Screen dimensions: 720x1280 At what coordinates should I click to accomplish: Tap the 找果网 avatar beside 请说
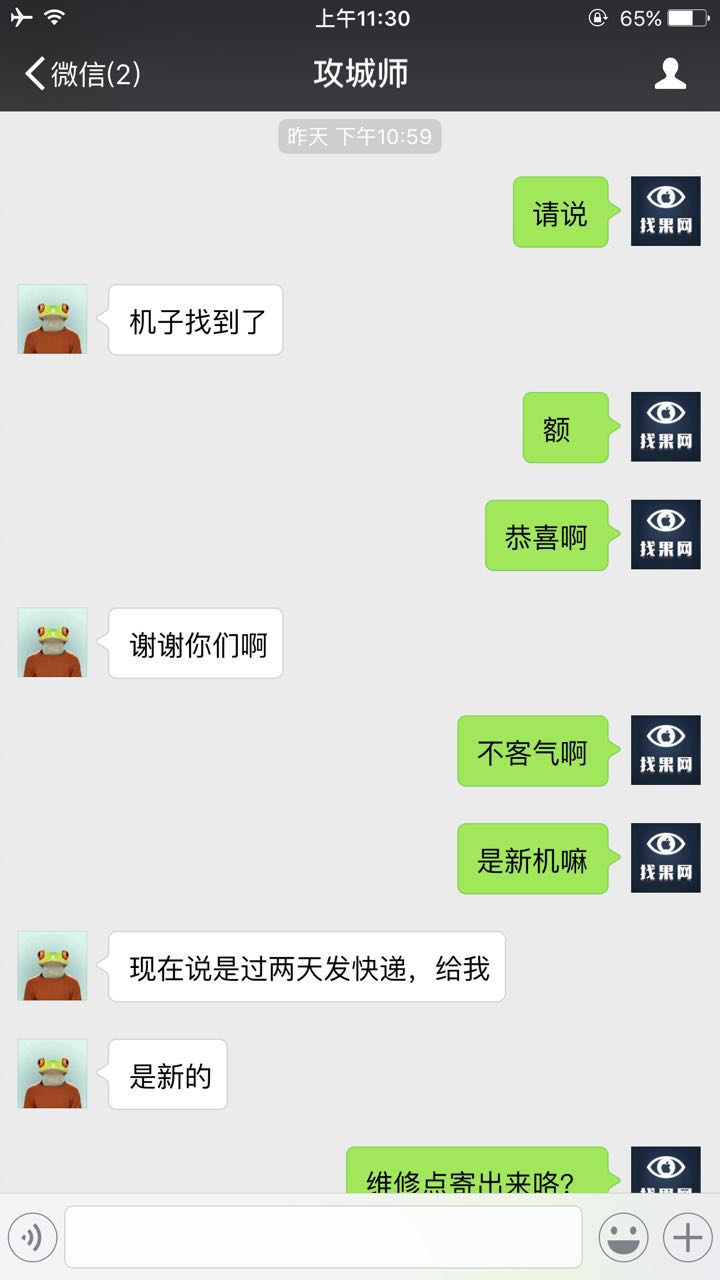coord(666,211)
